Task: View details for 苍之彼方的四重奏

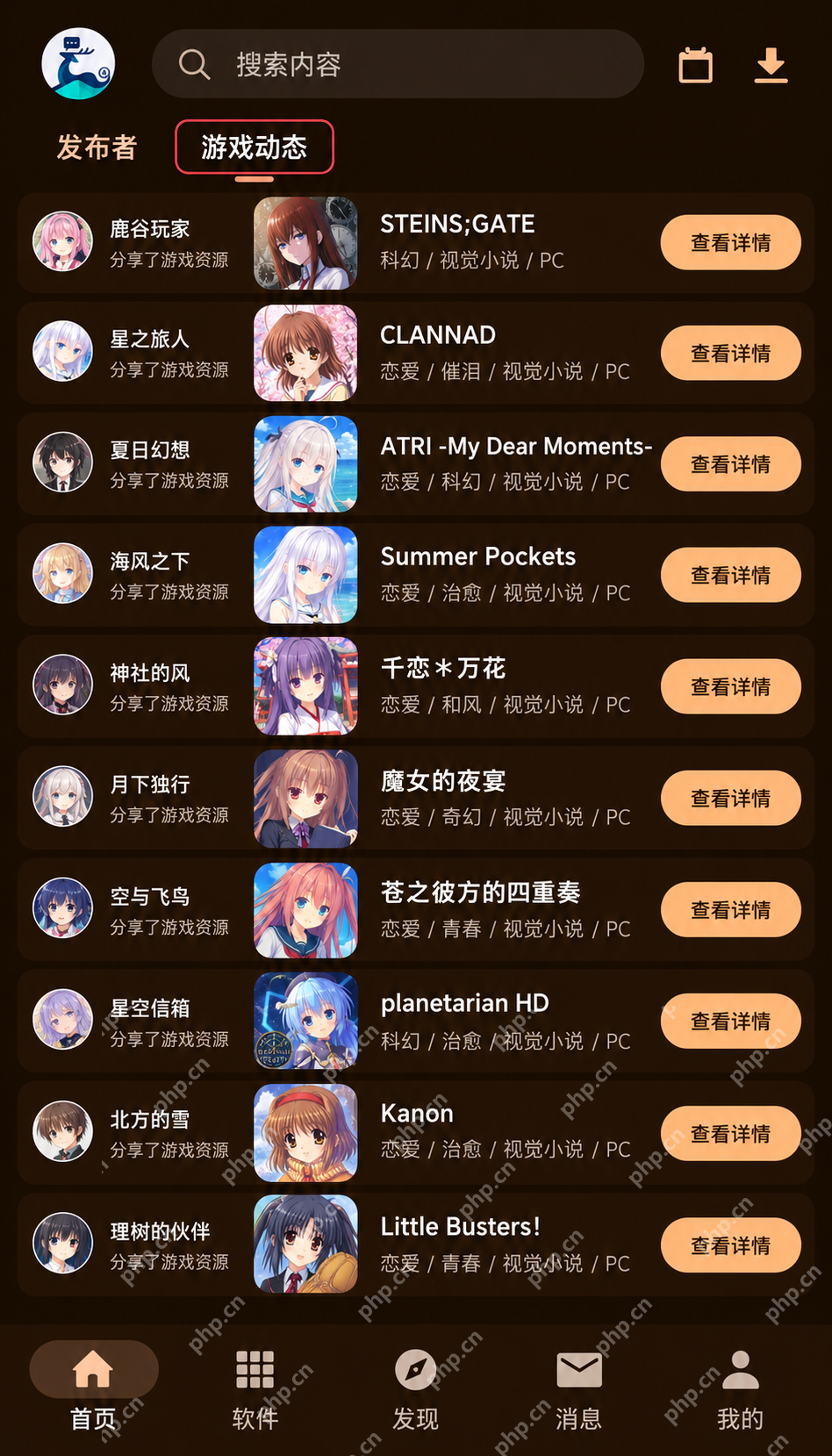Action: tap(730, 909)
